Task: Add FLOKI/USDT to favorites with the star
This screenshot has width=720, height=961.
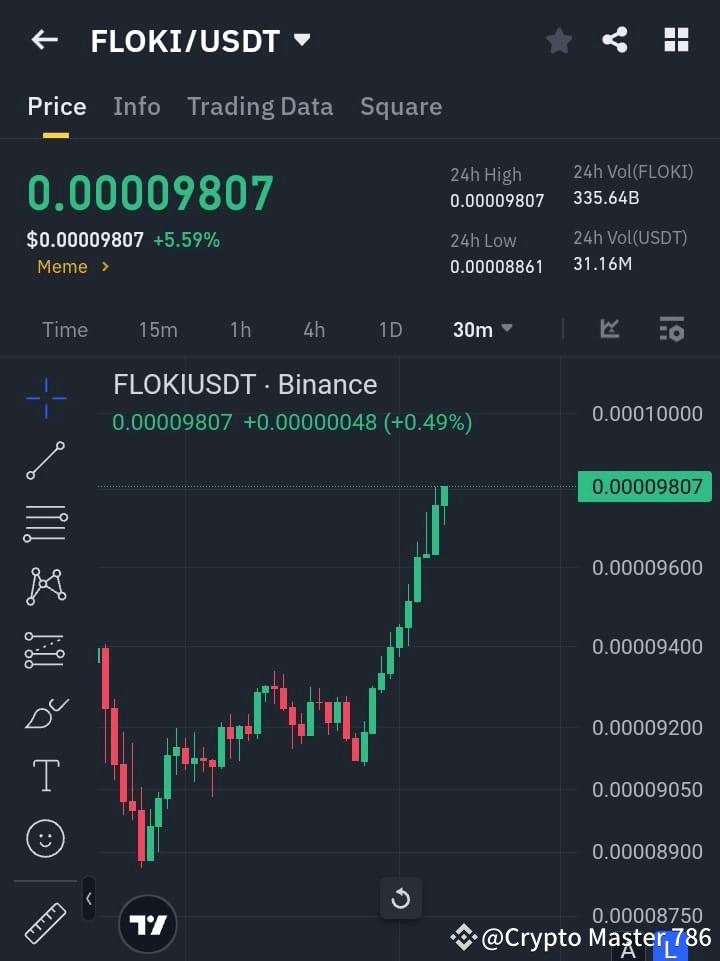Action: click(x=558, y=40)
